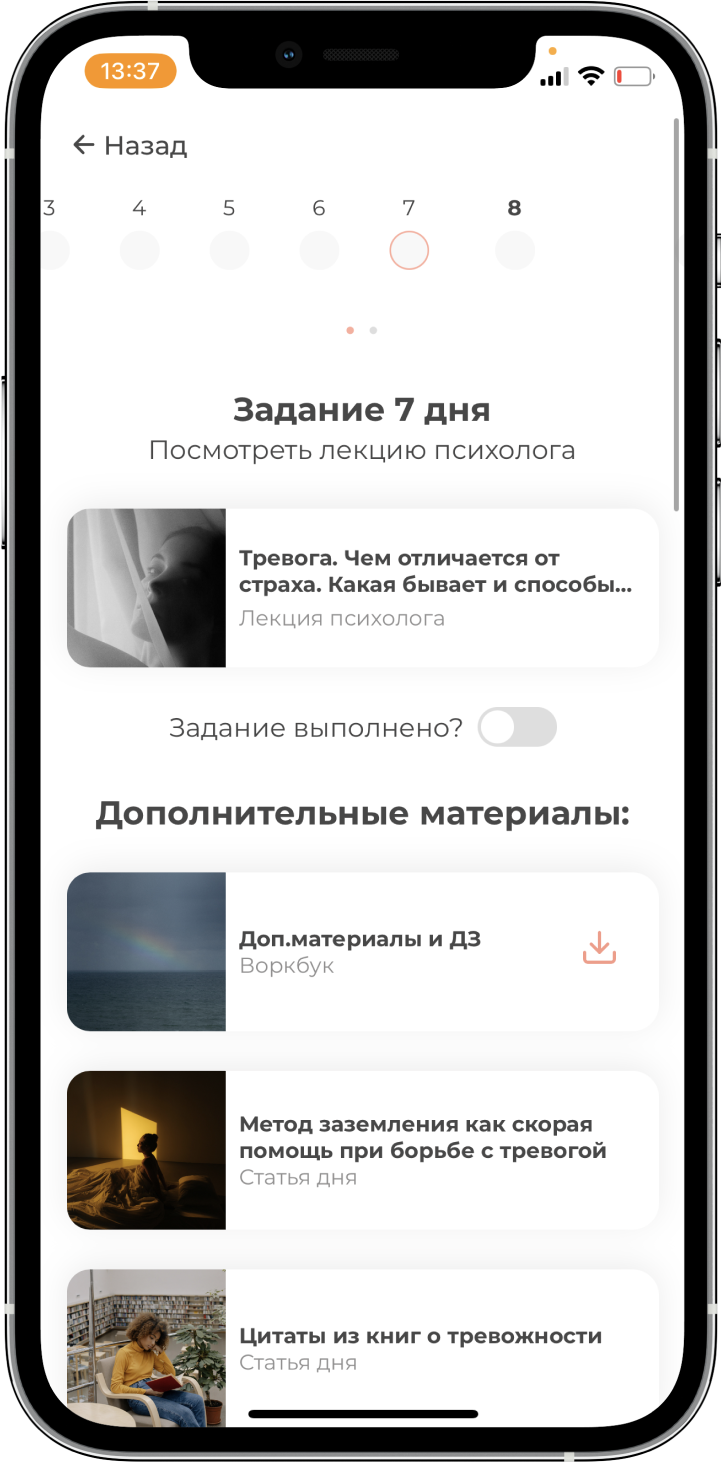721x1464 pixels.
Task: Select day 5 in the day strip
Action: pos(229,249)
